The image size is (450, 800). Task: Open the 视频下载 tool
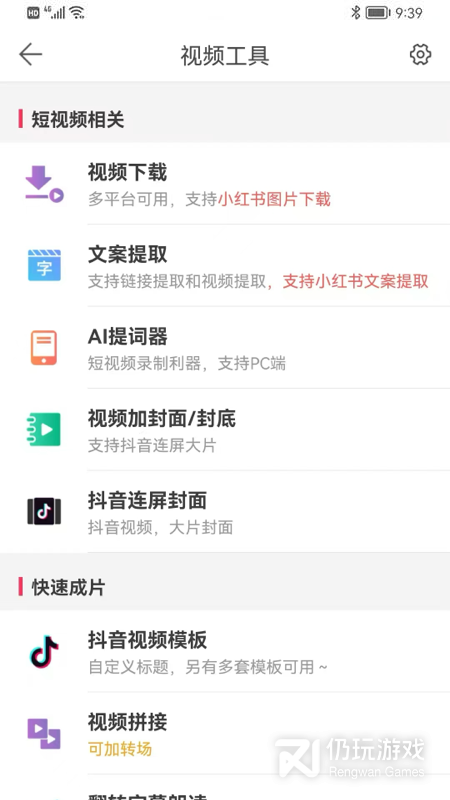[225, 184]
